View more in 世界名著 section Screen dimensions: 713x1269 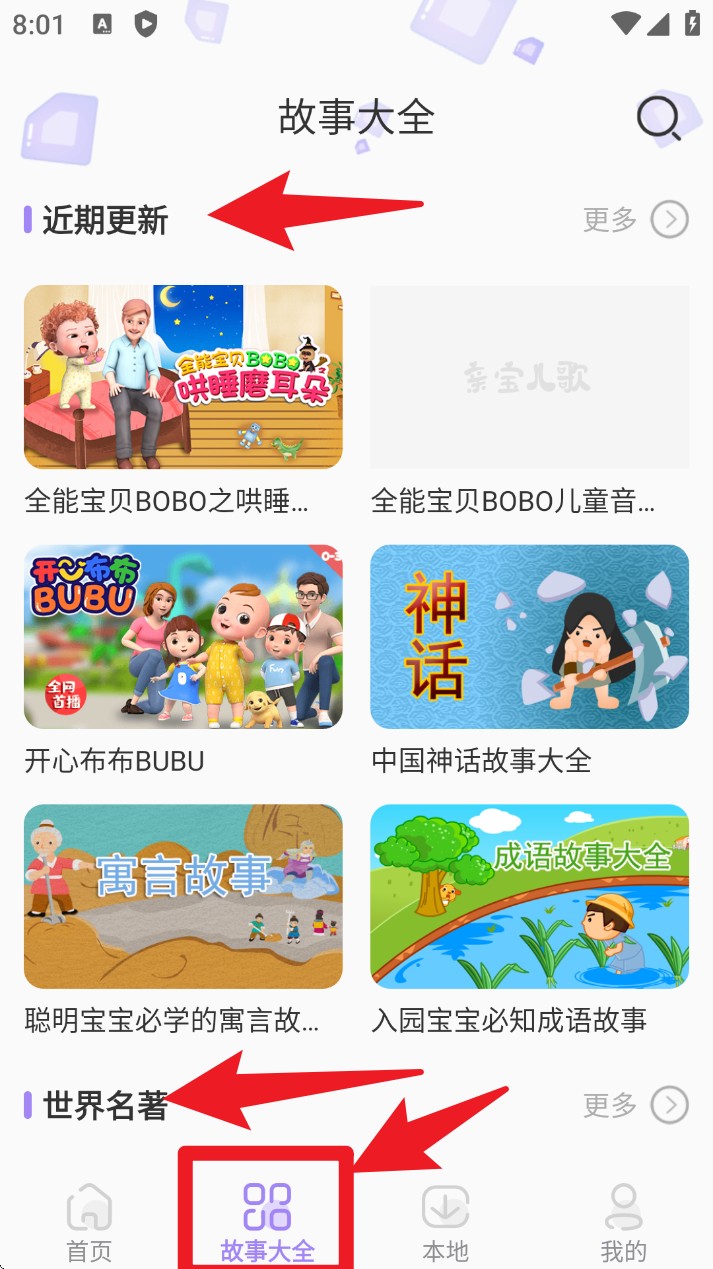(636, 1105)
